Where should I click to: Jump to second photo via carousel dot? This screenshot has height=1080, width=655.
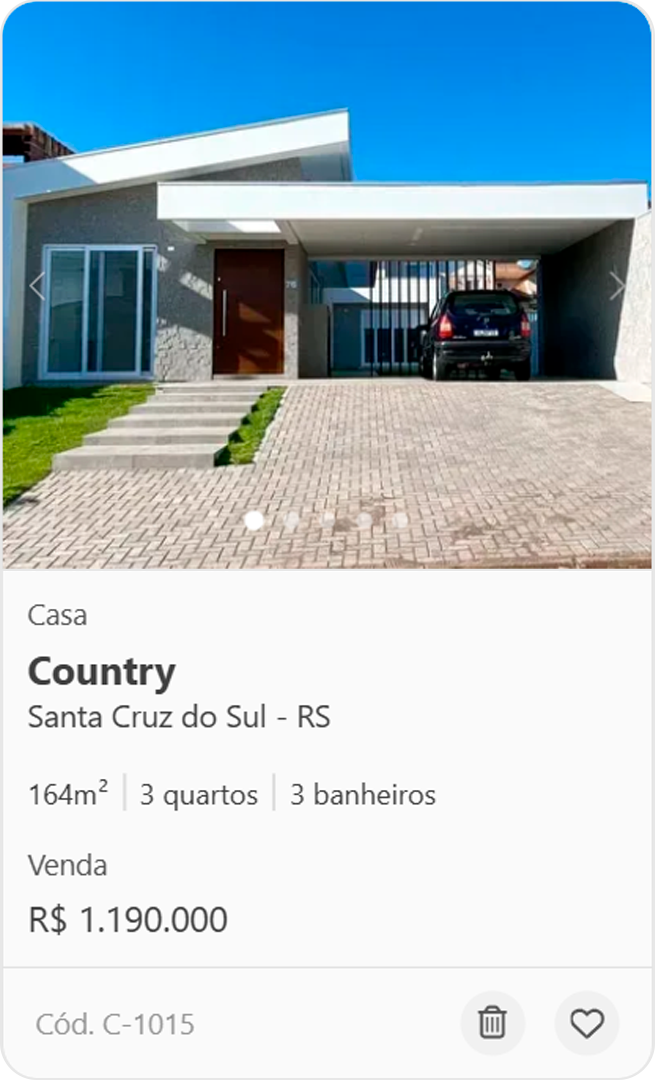291,520
